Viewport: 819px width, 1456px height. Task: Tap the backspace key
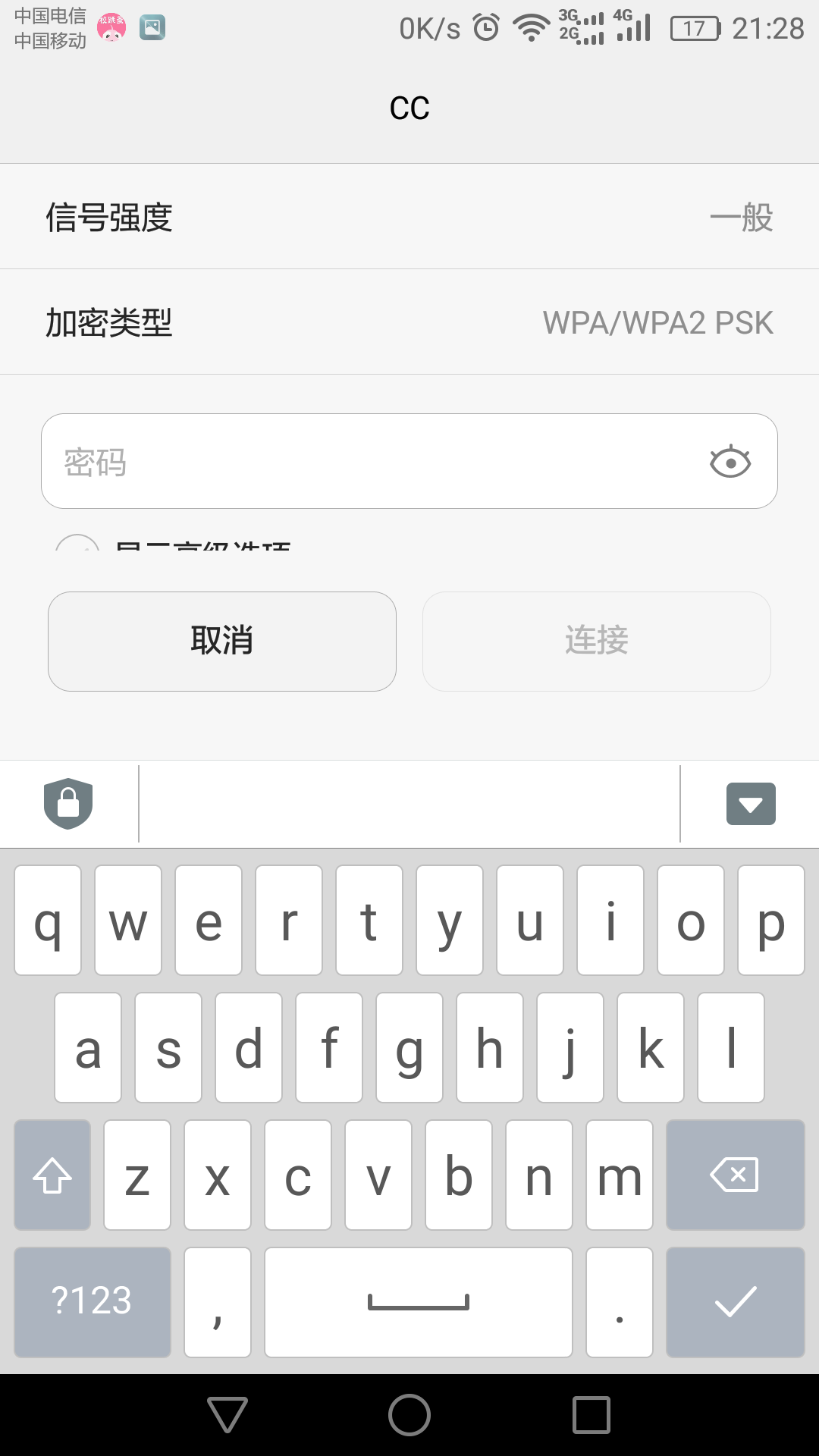735,1175
